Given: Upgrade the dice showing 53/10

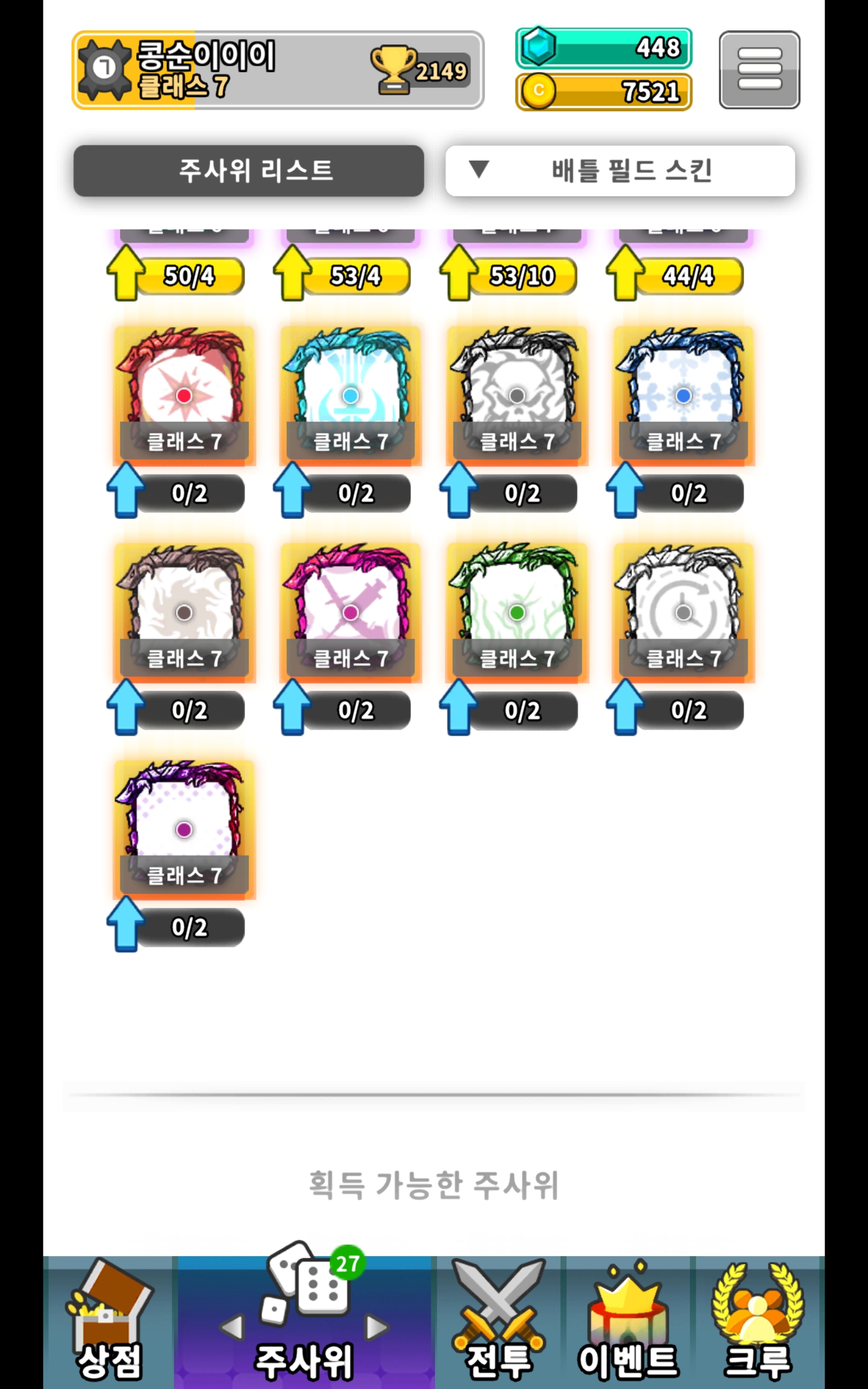Looking at the screenshot, I should (x=509, y=276).
